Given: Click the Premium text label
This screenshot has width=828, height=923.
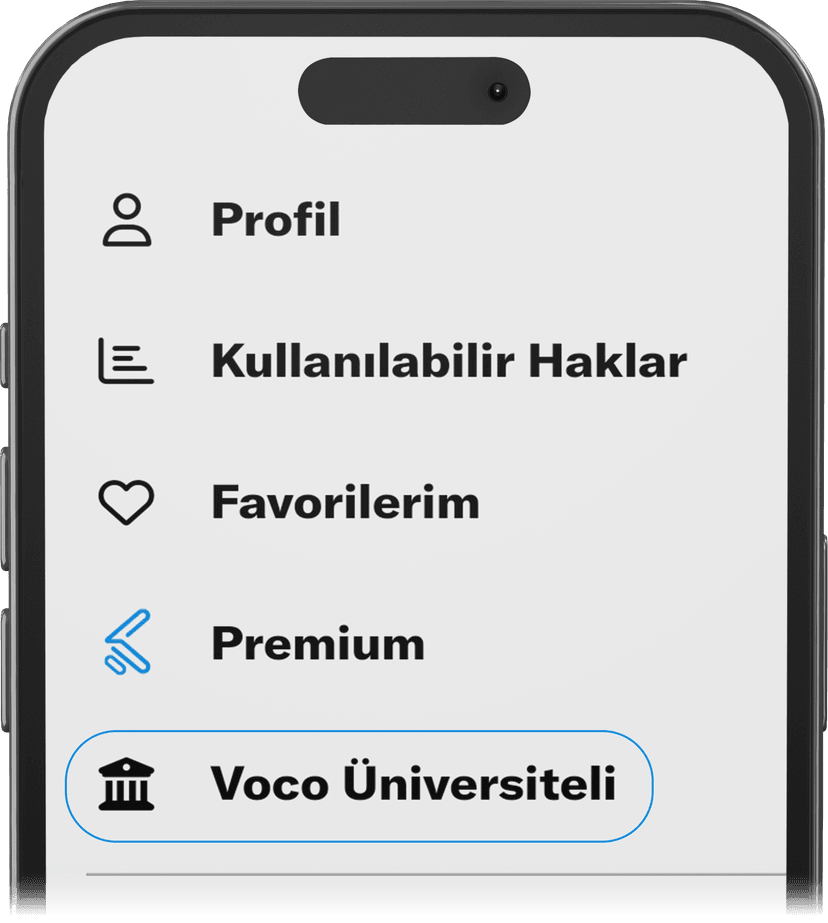Looking at the screenshot, I should [x=317, y=644].
